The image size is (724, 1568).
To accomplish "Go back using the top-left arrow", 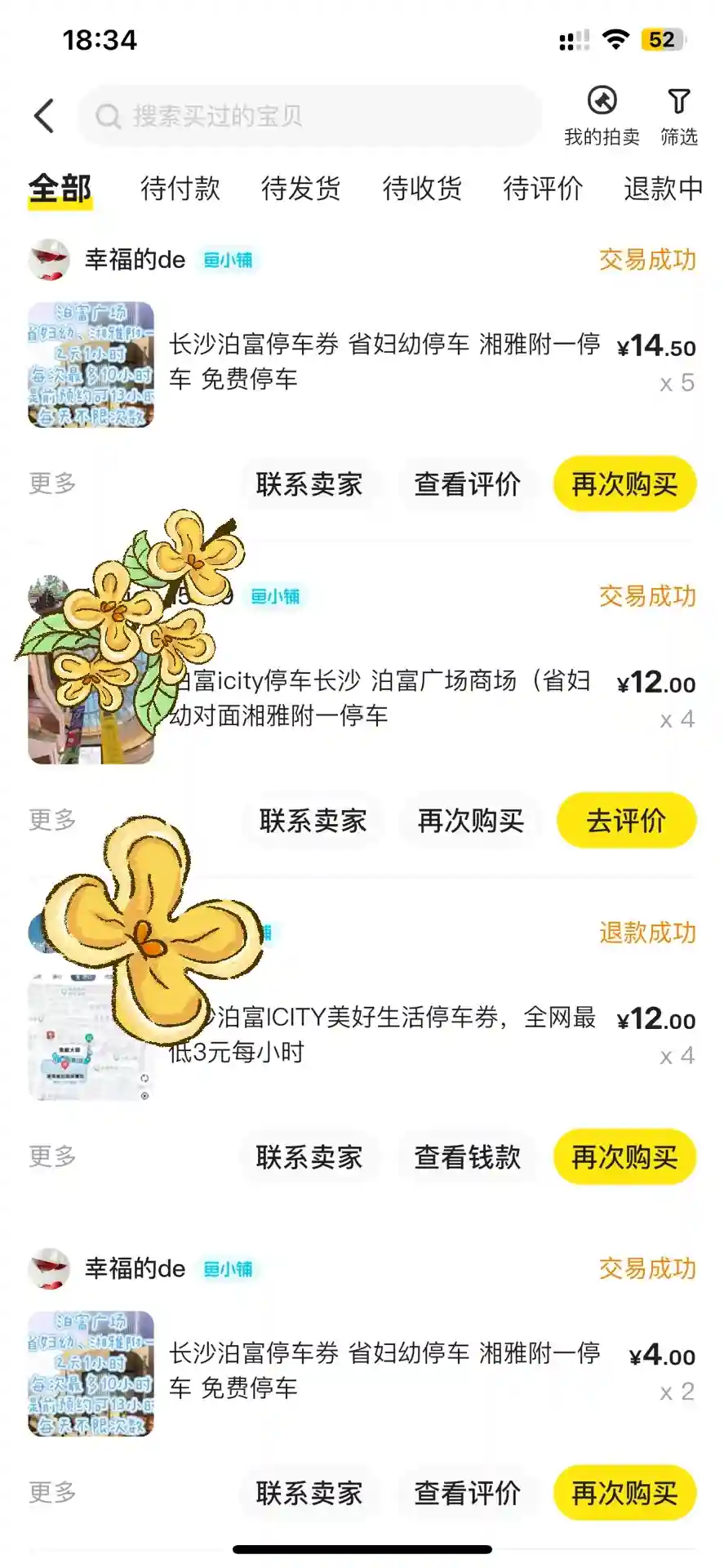I will [x=45, y=116].
